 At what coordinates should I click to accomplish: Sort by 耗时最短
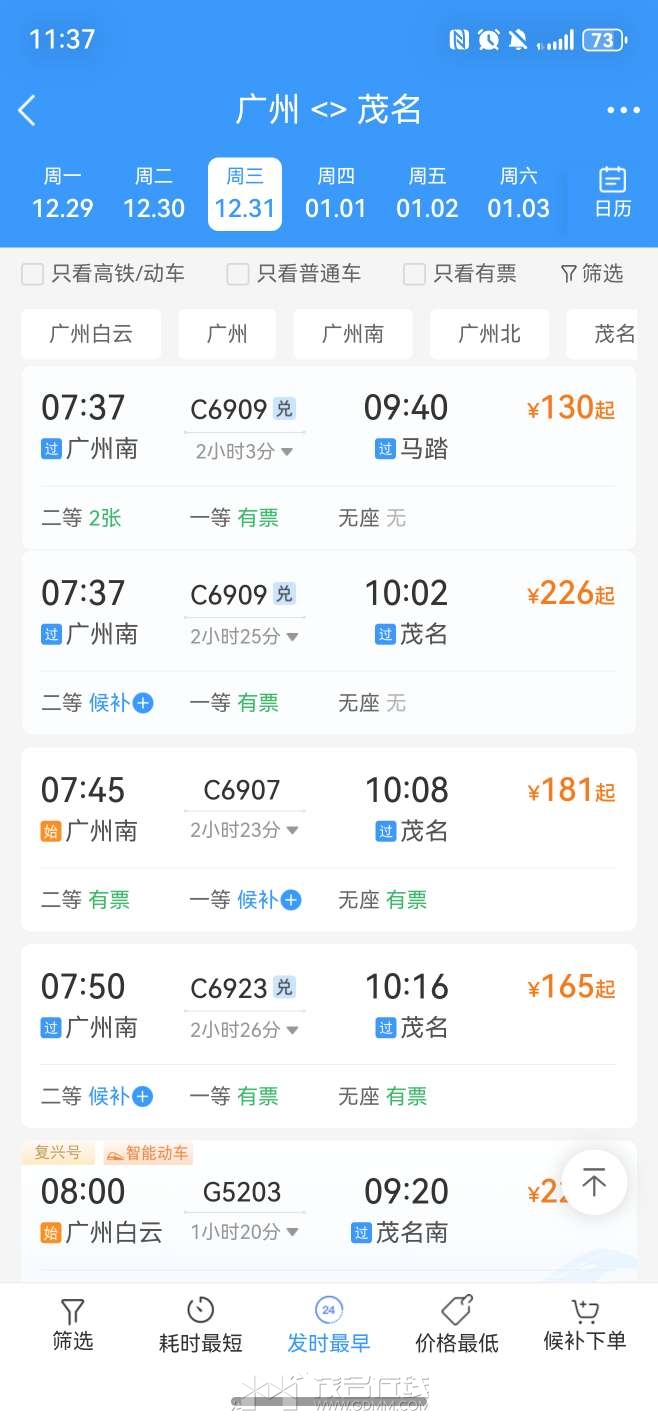200,1324
